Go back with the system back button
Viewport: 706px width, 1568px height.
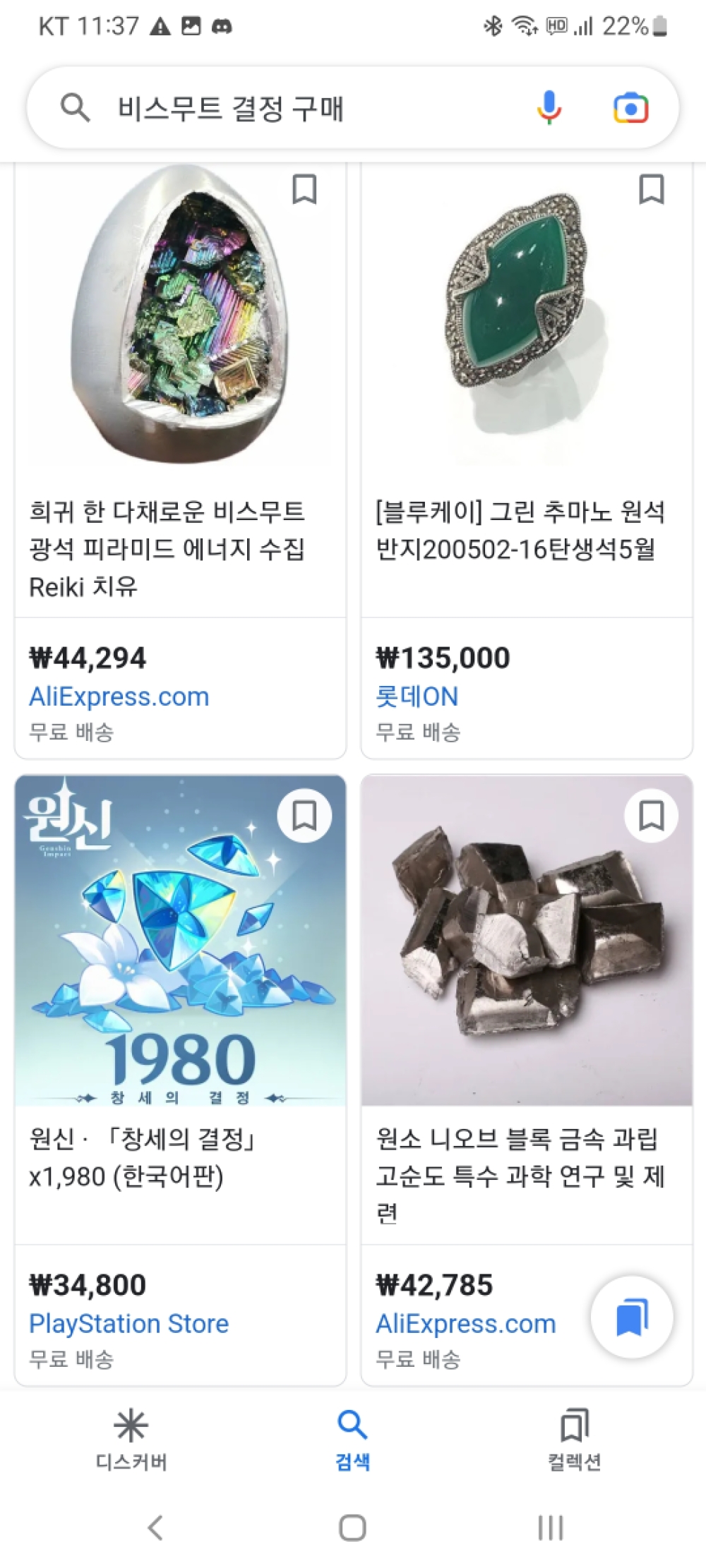coord(155,1528)
